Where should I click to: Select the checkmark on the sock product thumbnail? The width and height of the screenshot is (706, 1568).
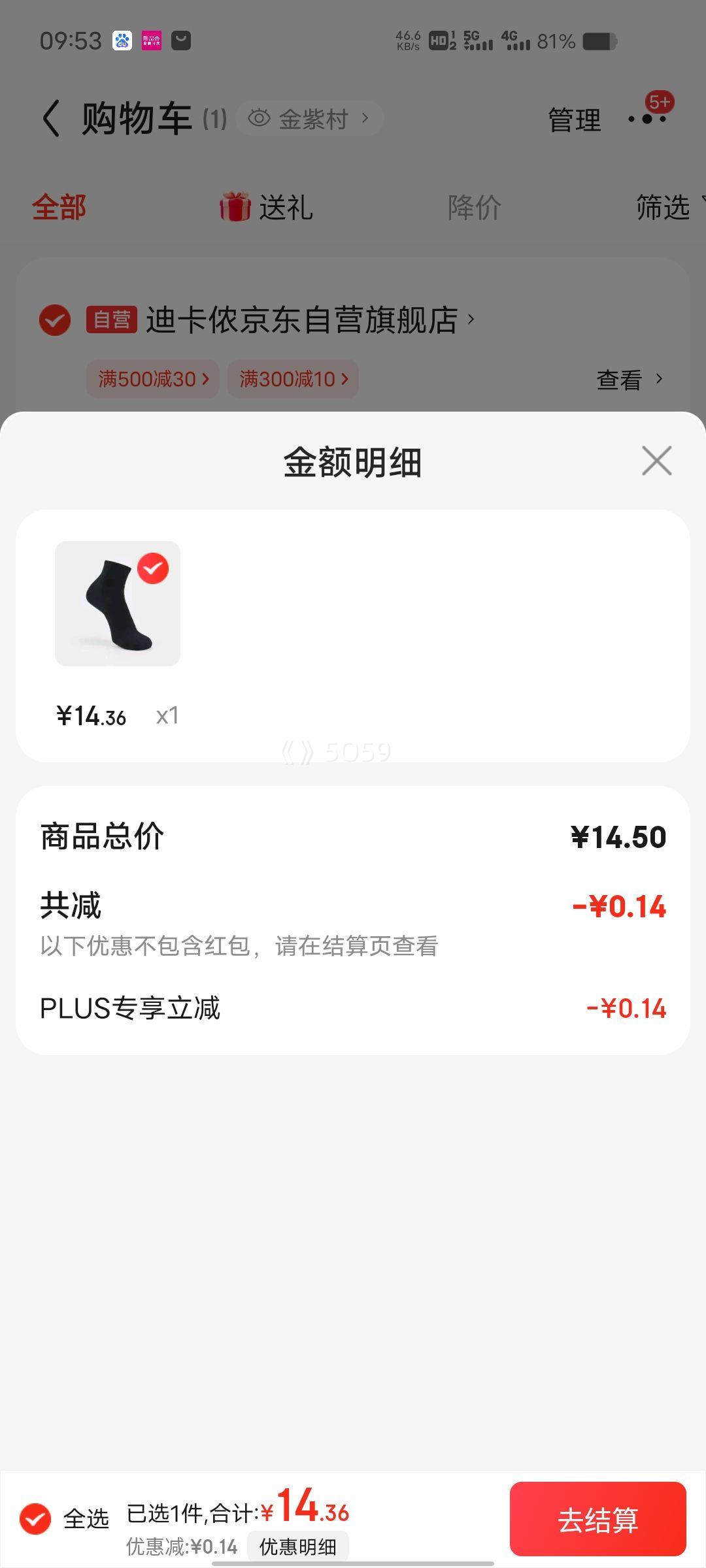[153, 569]
